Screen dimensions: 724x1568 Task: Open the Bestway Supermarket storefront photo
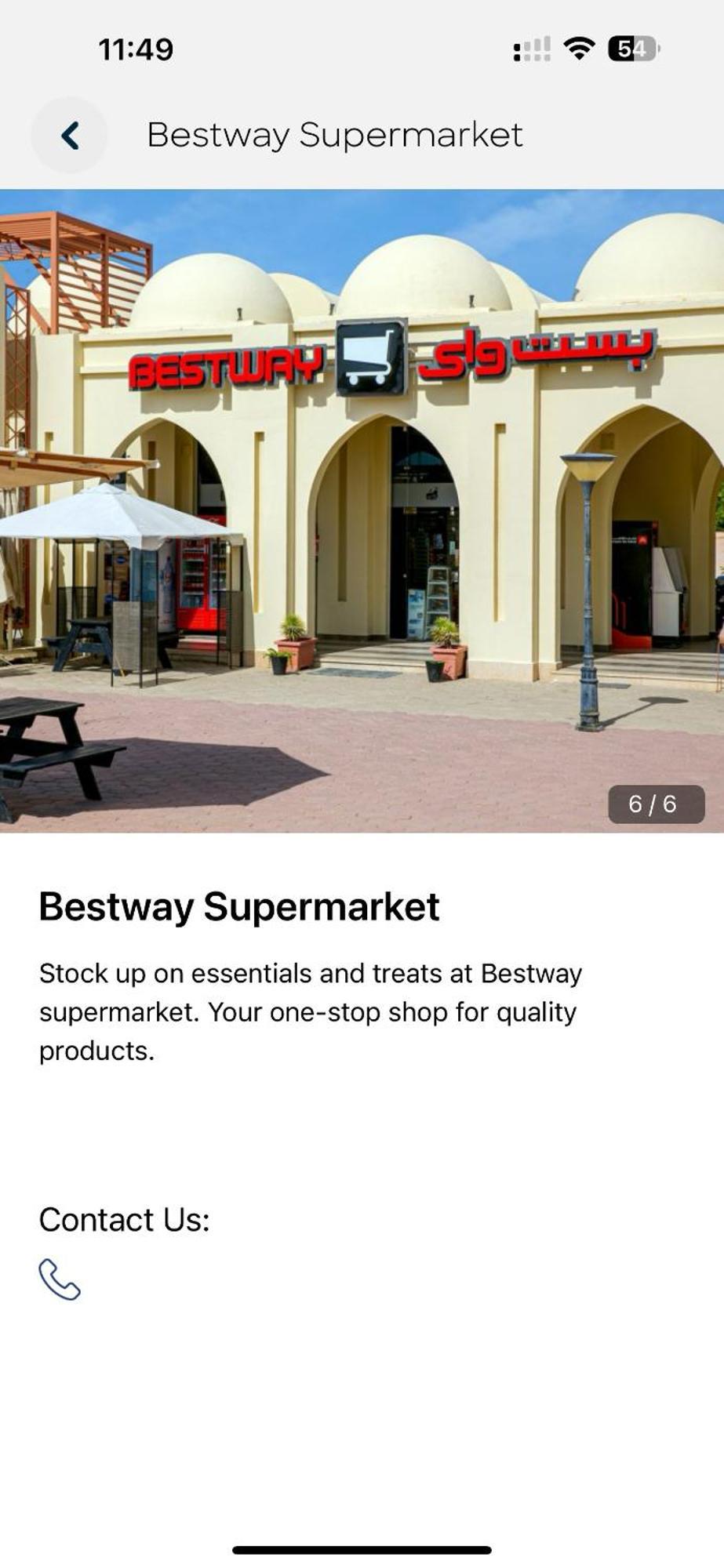point(362,510)
